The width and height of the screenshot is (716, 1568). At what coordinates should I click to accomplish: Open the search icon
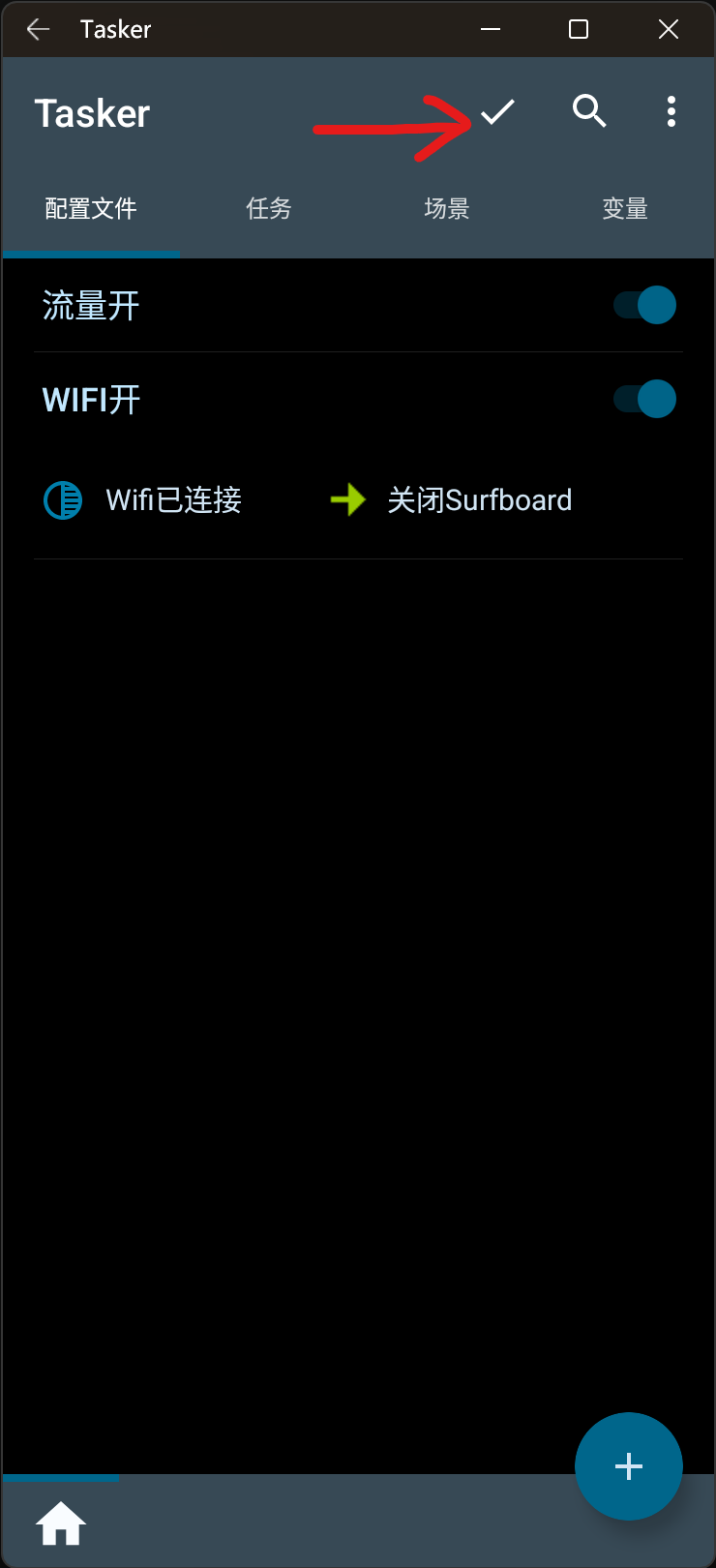588,112
